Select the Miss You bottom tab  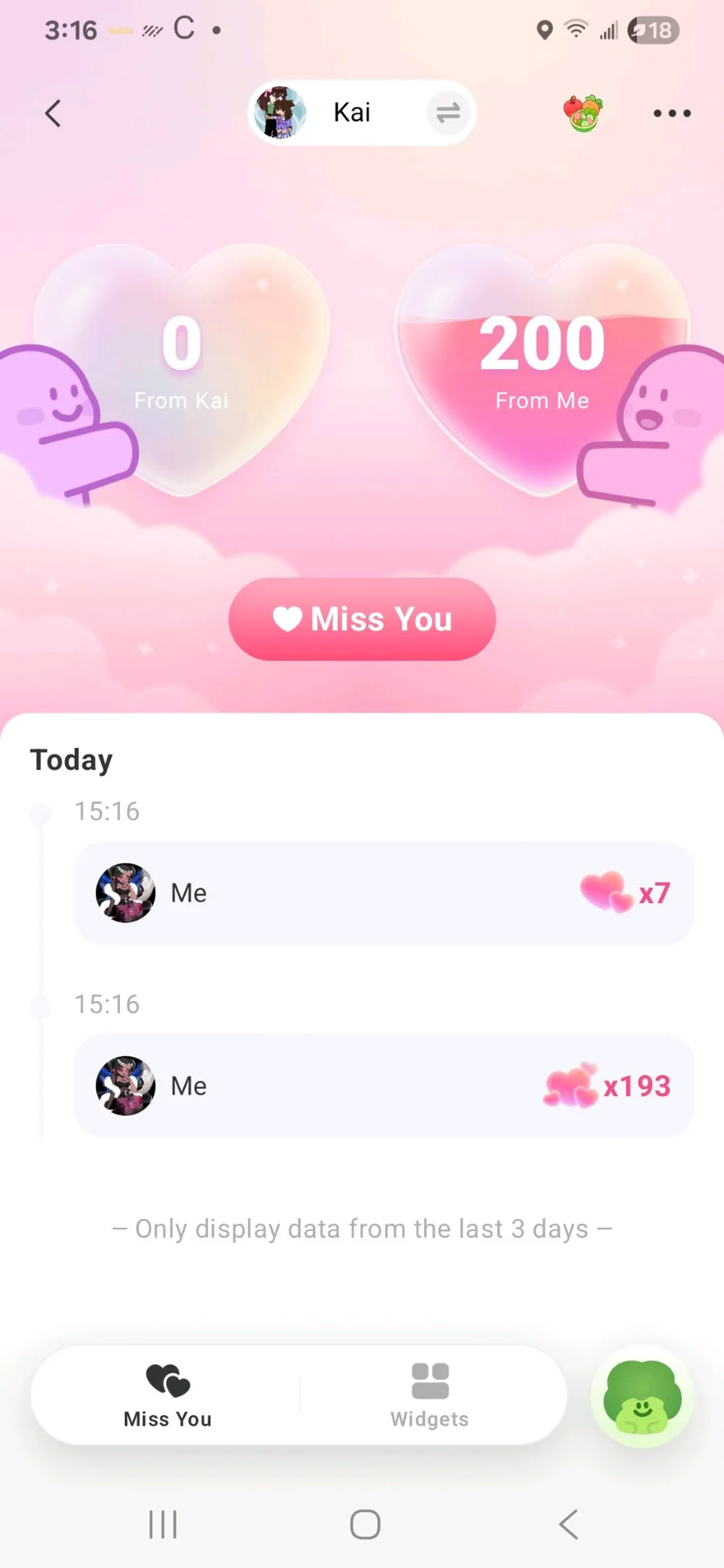[167, 1396]
